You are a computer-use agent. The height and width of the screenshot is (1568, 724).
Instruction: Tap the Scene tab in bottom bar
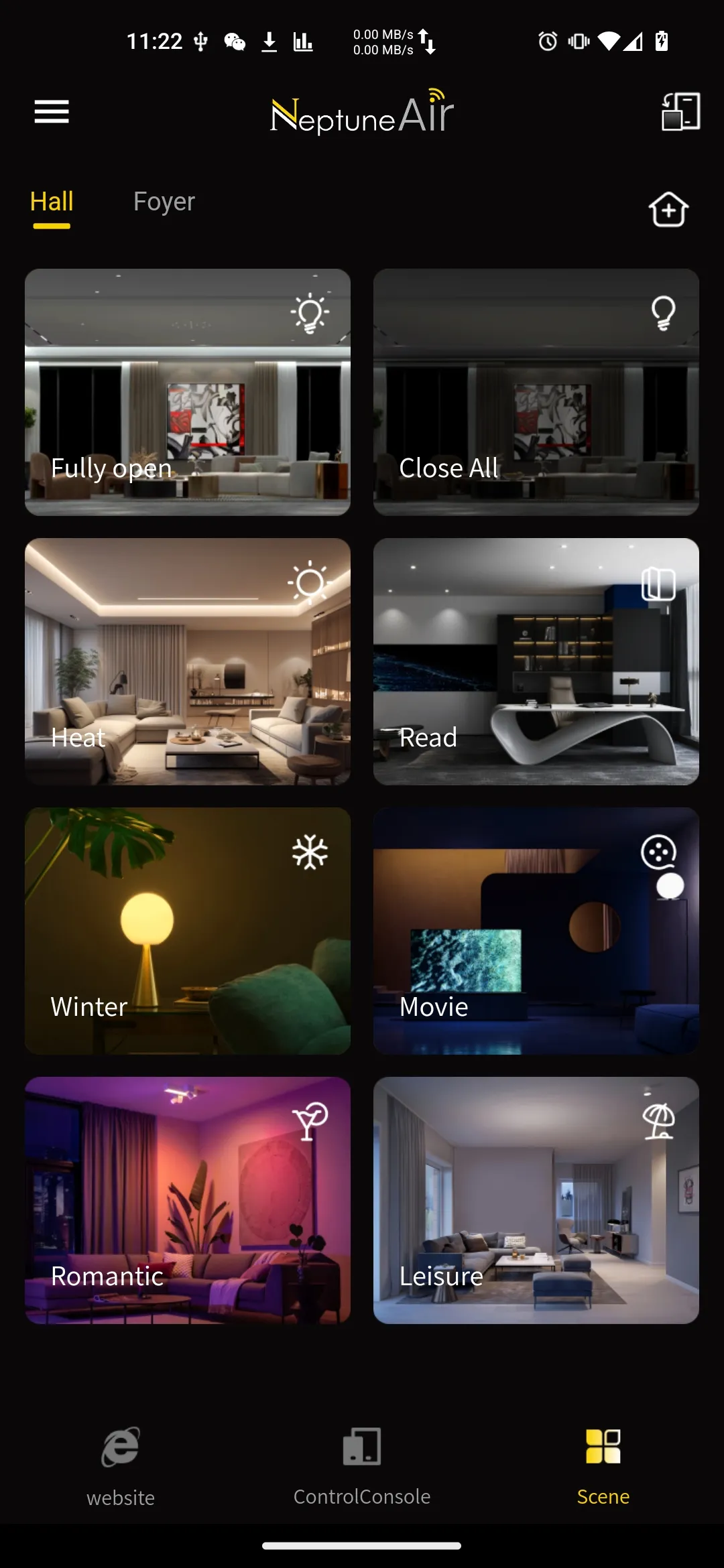[x=603, y=1465]
